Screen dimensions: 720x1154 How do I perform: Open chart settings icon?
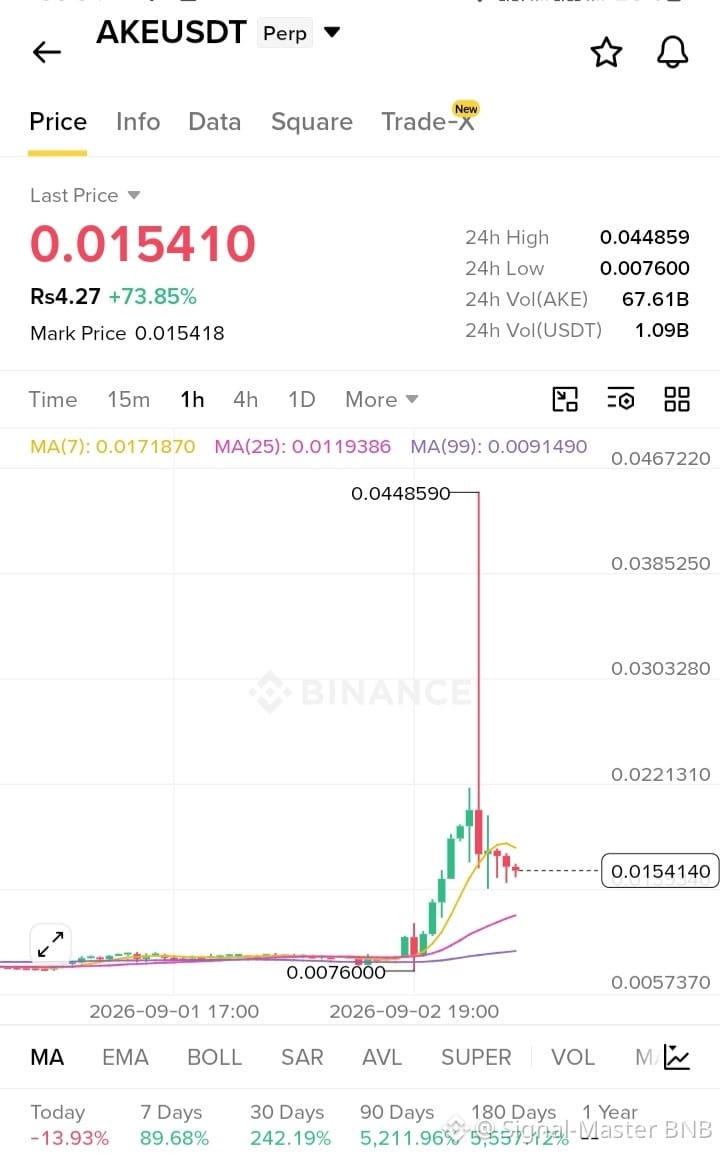(x=621, y=400)
